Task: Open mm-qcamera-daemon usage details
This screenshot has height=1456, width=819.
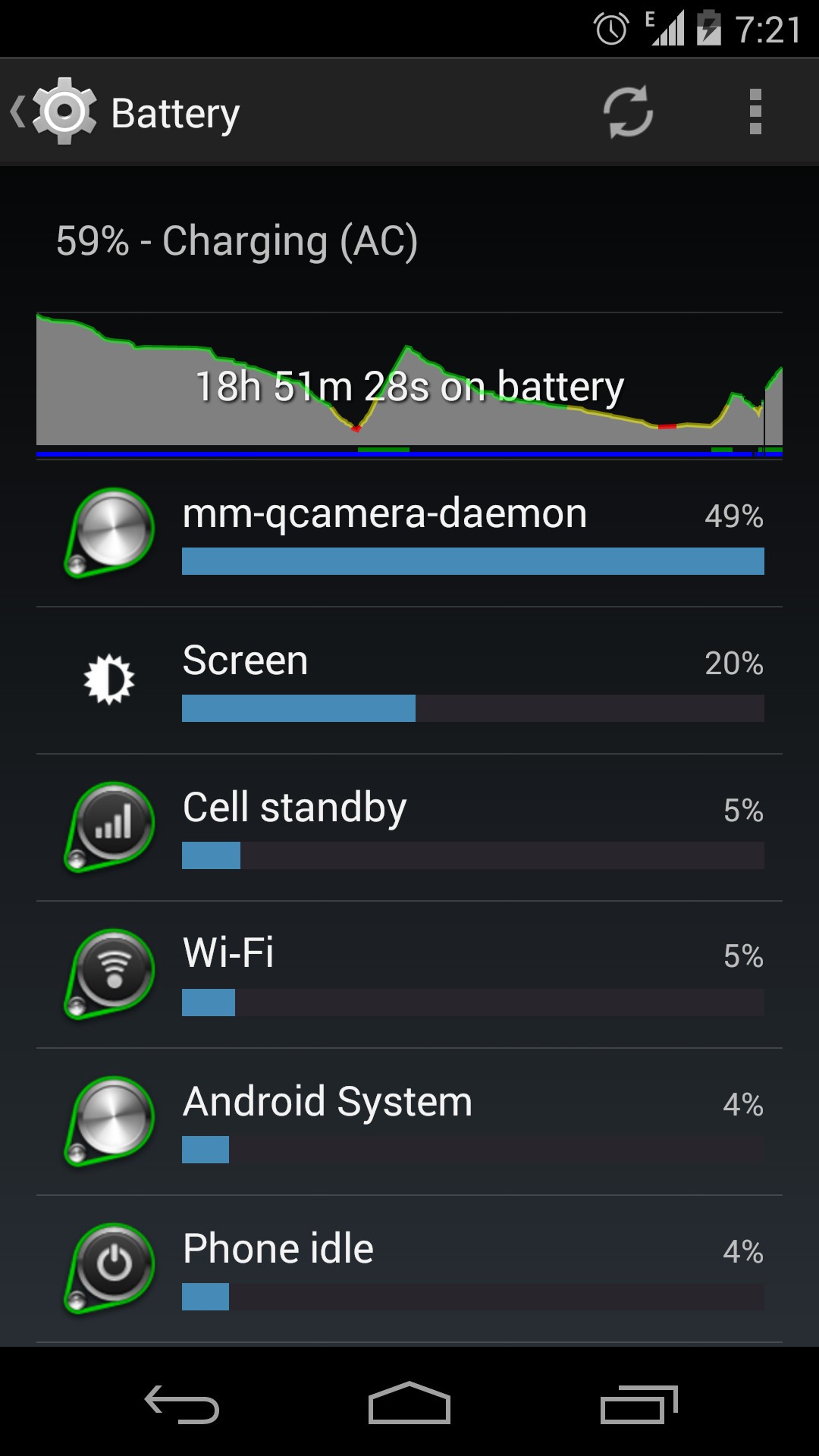Action: click(409, 533)
